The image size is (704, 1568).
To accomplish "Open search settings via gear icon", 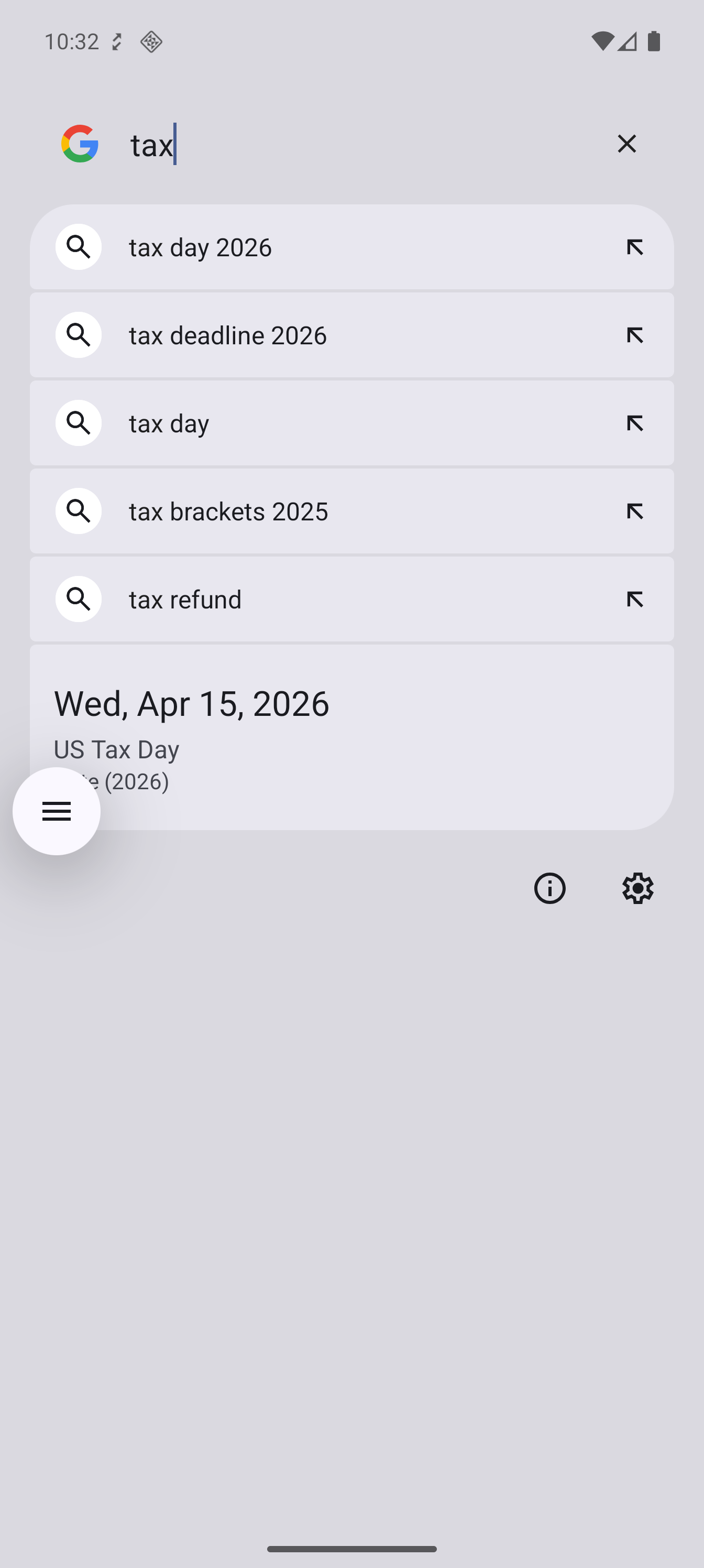I will 637,889.
